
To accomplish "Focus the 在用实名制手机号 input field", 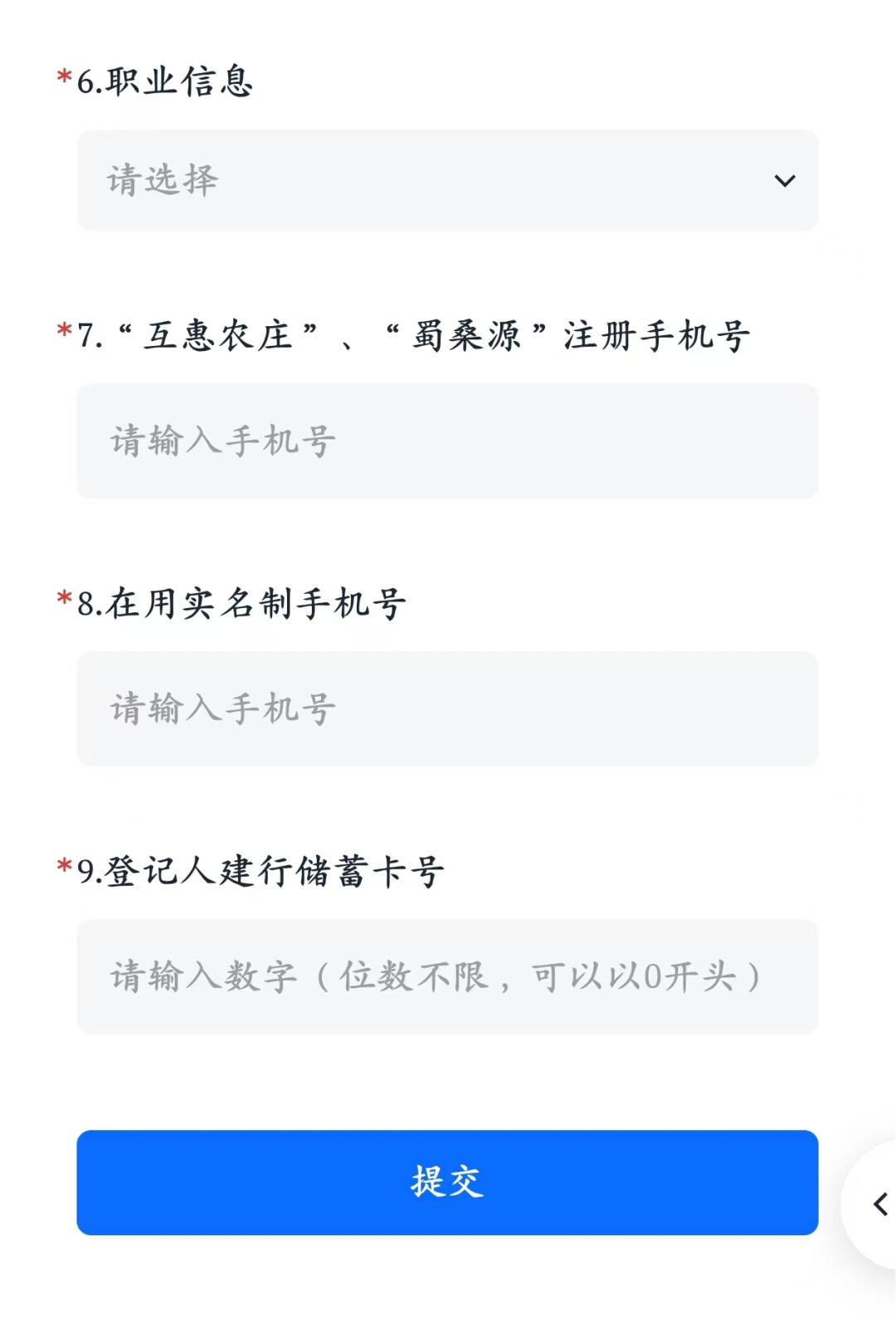I will 447,709.
